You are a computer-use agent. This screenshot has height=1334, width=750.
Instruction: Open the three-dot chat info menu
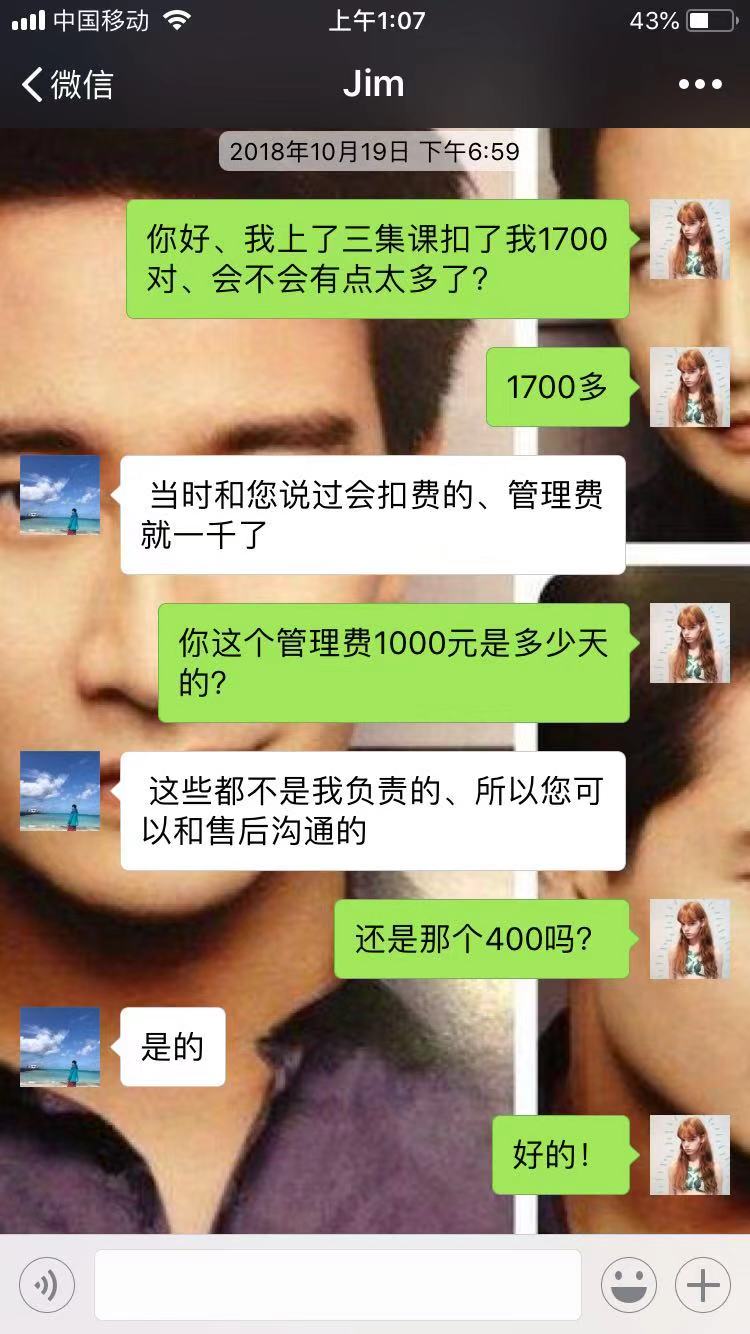[x=700, y=84]
